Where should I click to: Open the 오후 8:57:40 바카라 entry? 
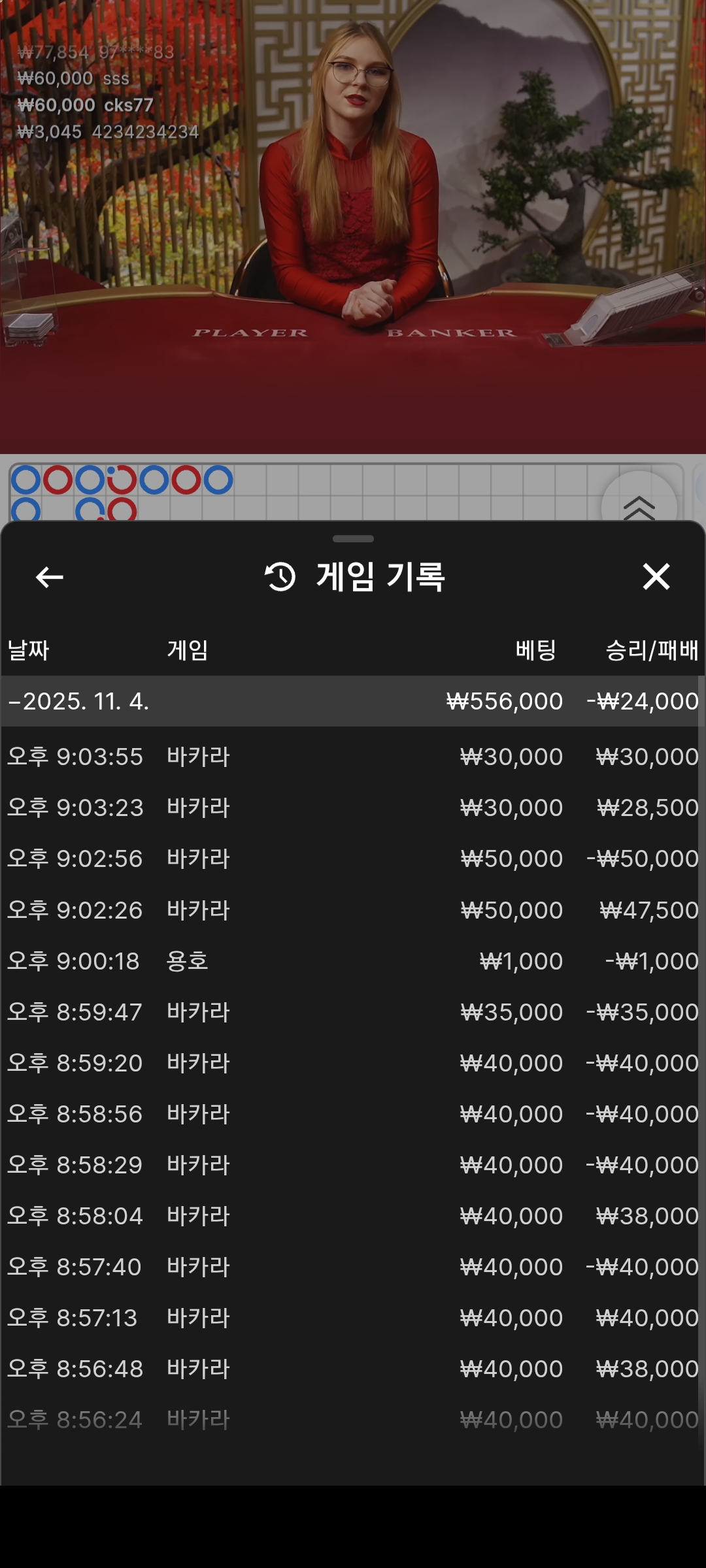click(x=352, y=1267)
